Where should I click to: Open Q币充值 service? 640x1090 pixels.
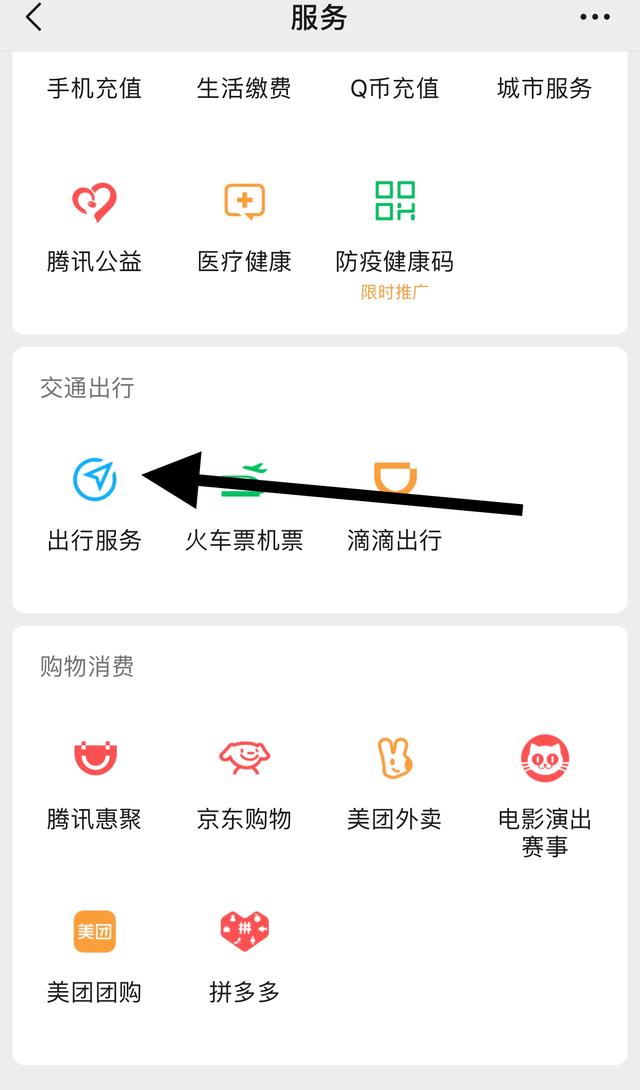(394, 88)
